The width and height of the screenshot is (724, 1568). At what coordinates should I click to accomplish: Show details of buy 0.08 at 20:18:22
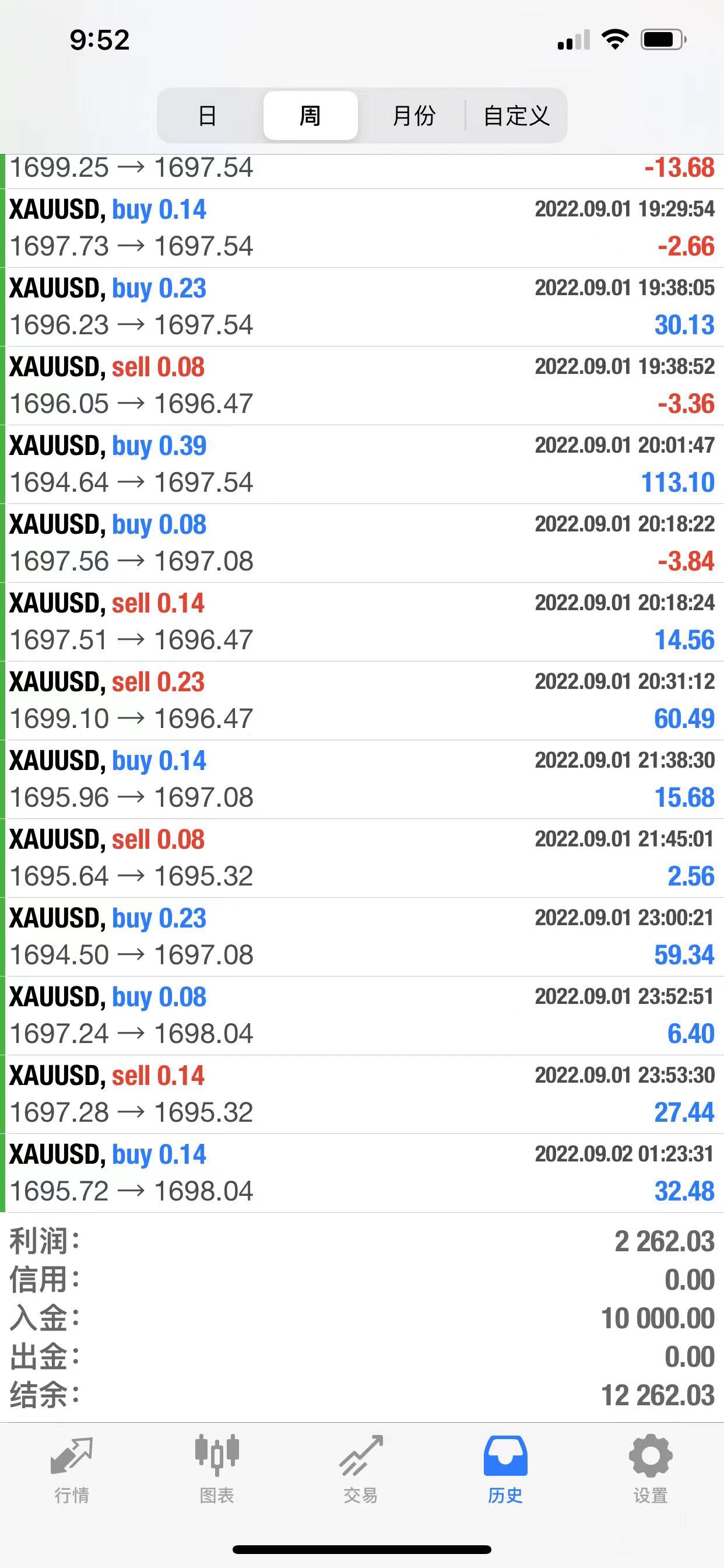click(x=362, y=542)
